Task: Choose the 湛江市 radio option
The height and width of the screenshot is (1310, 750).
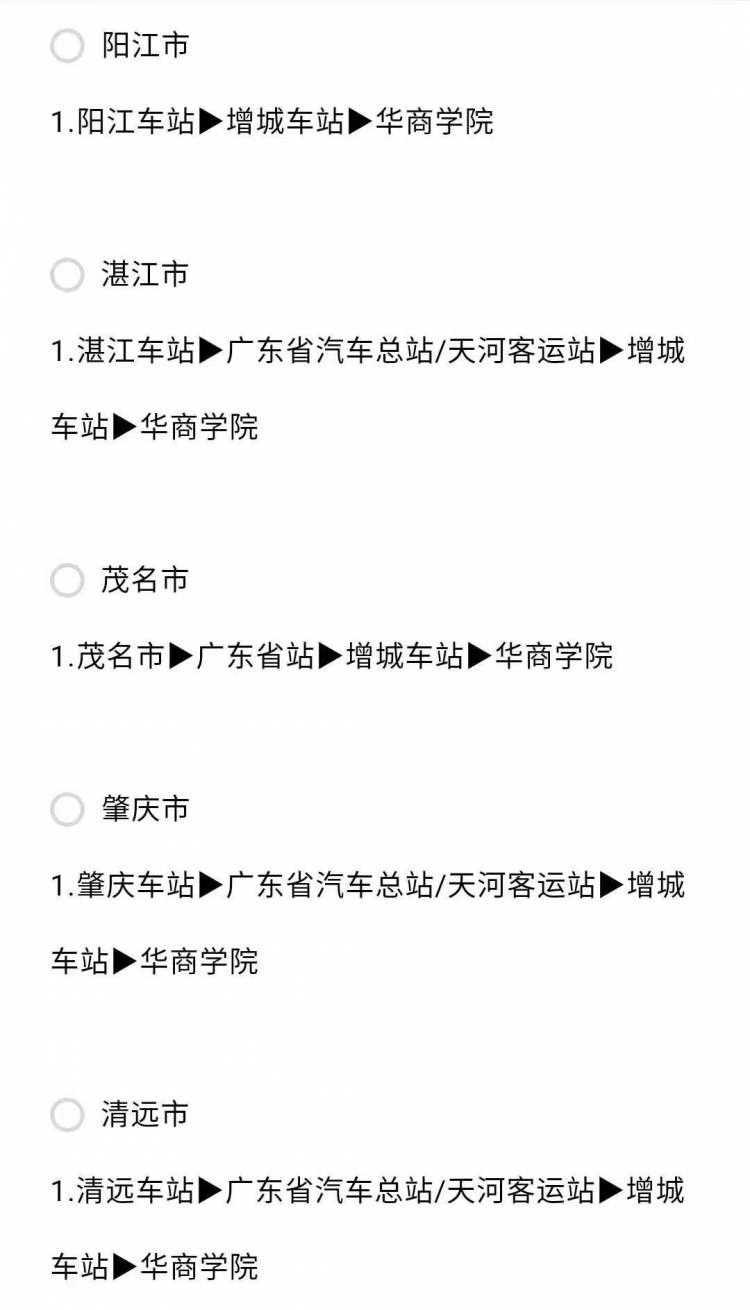Action: pos(67,275)
